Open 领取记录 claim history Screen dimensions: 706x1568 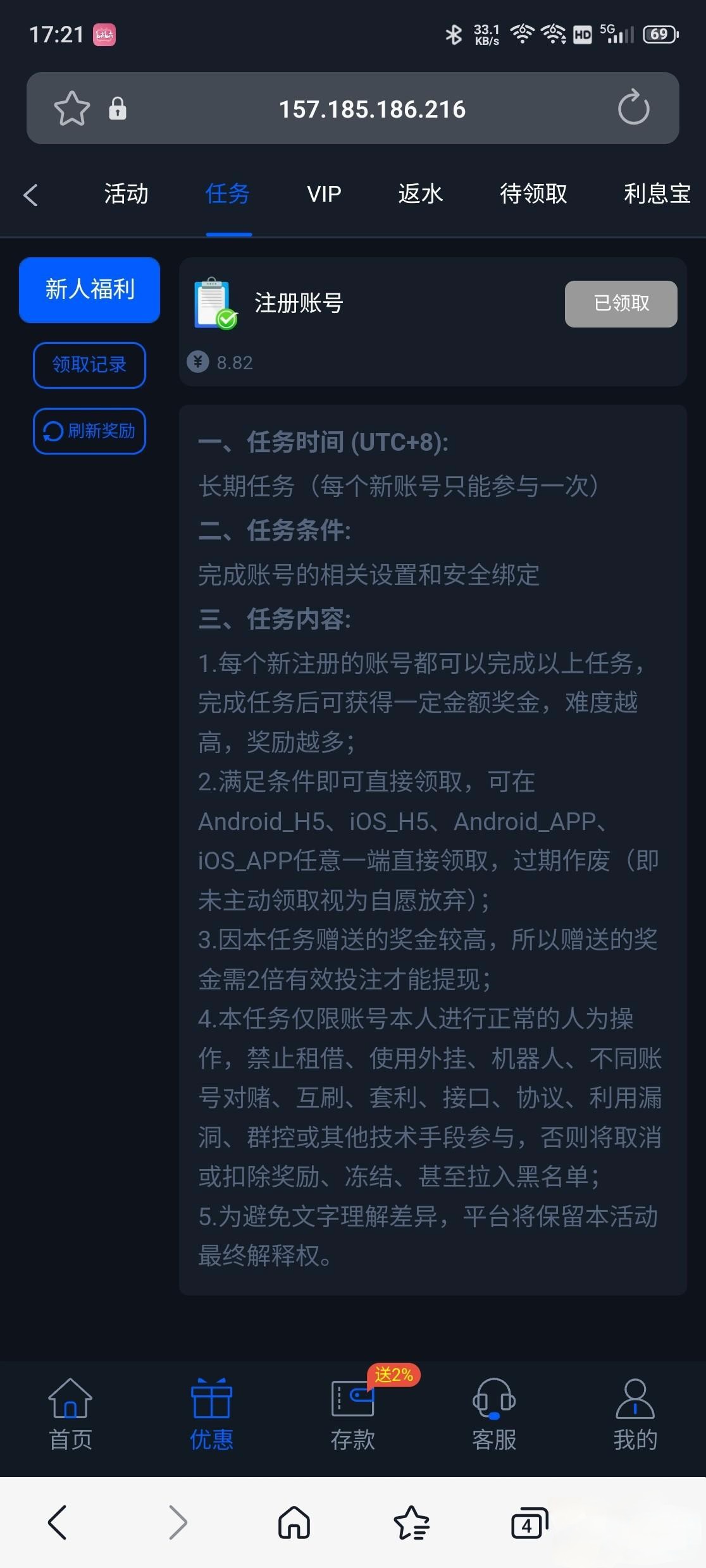[x=89, y=365]
